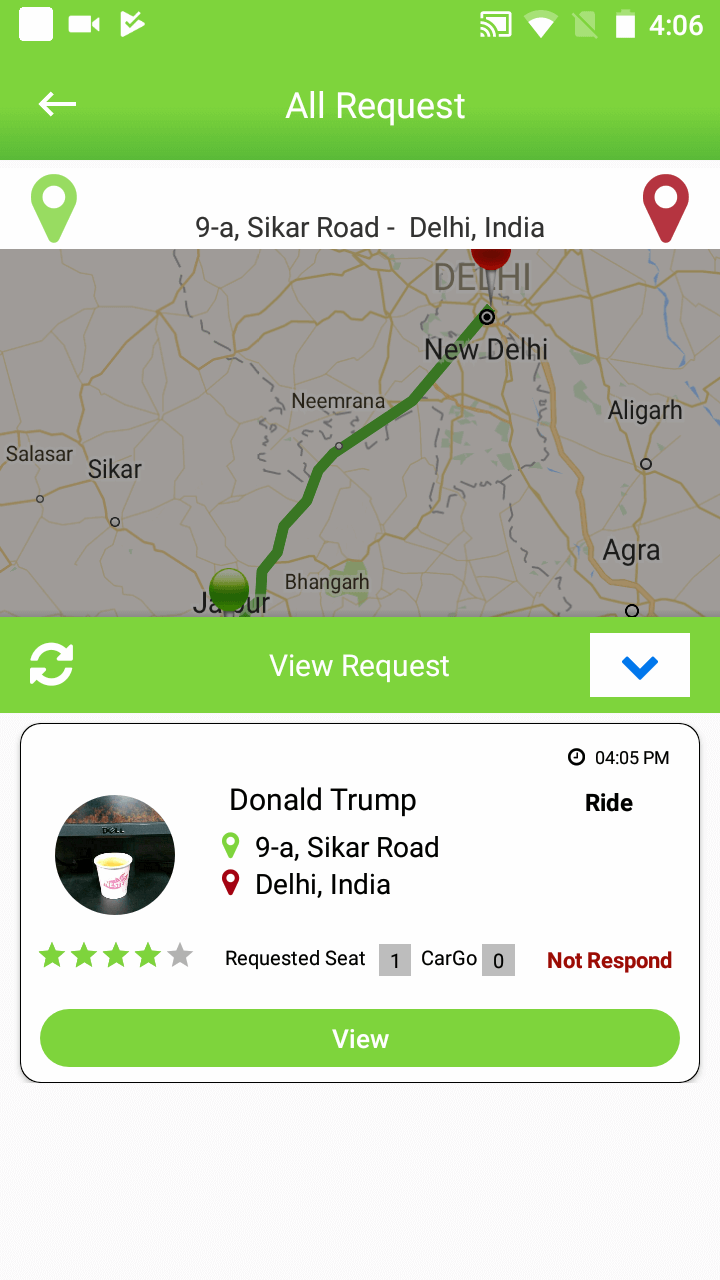Collapse the map with the blue chevron

pyautogui.click(x=639, y=665)
